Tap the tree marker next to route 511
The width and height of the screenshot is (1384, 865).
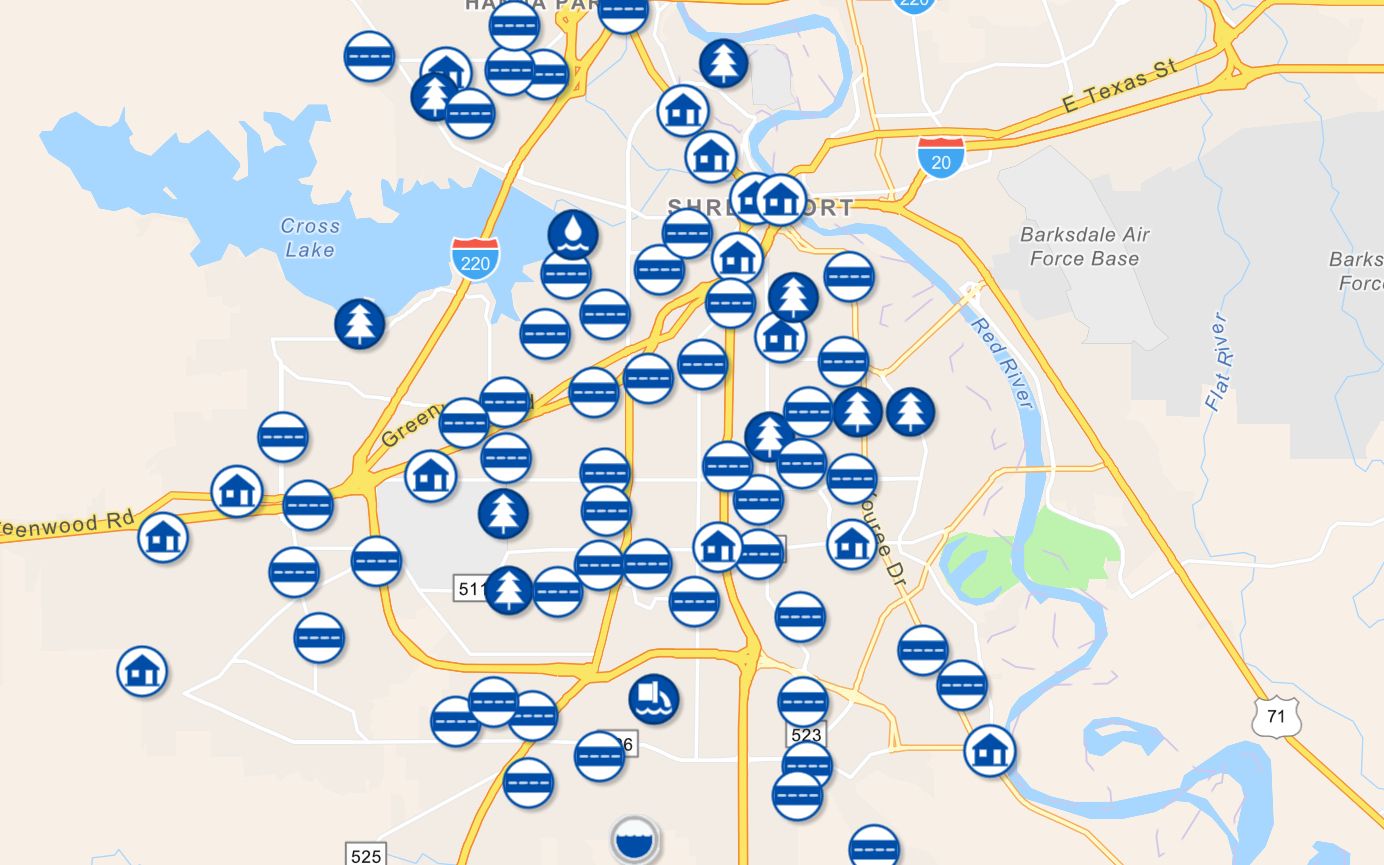(509, 590)
